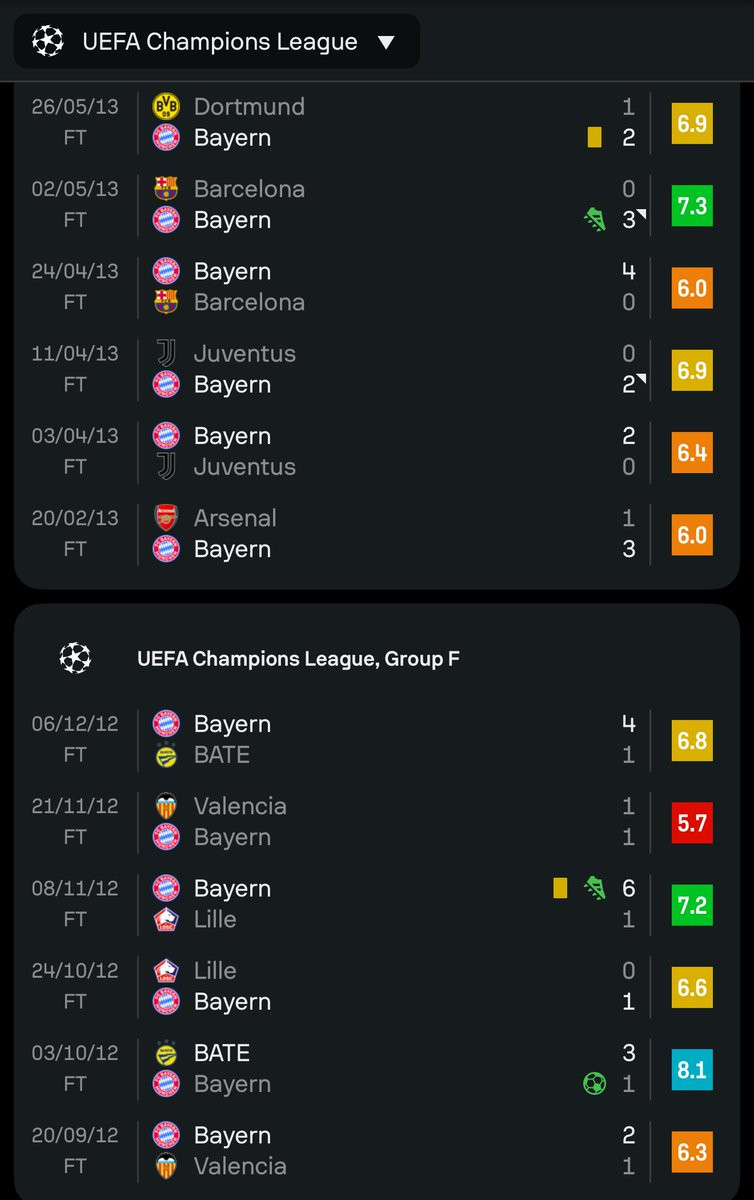
Task: Open Barcelona vs Bayern match on 02/05/13
Action: click(377, 204)
